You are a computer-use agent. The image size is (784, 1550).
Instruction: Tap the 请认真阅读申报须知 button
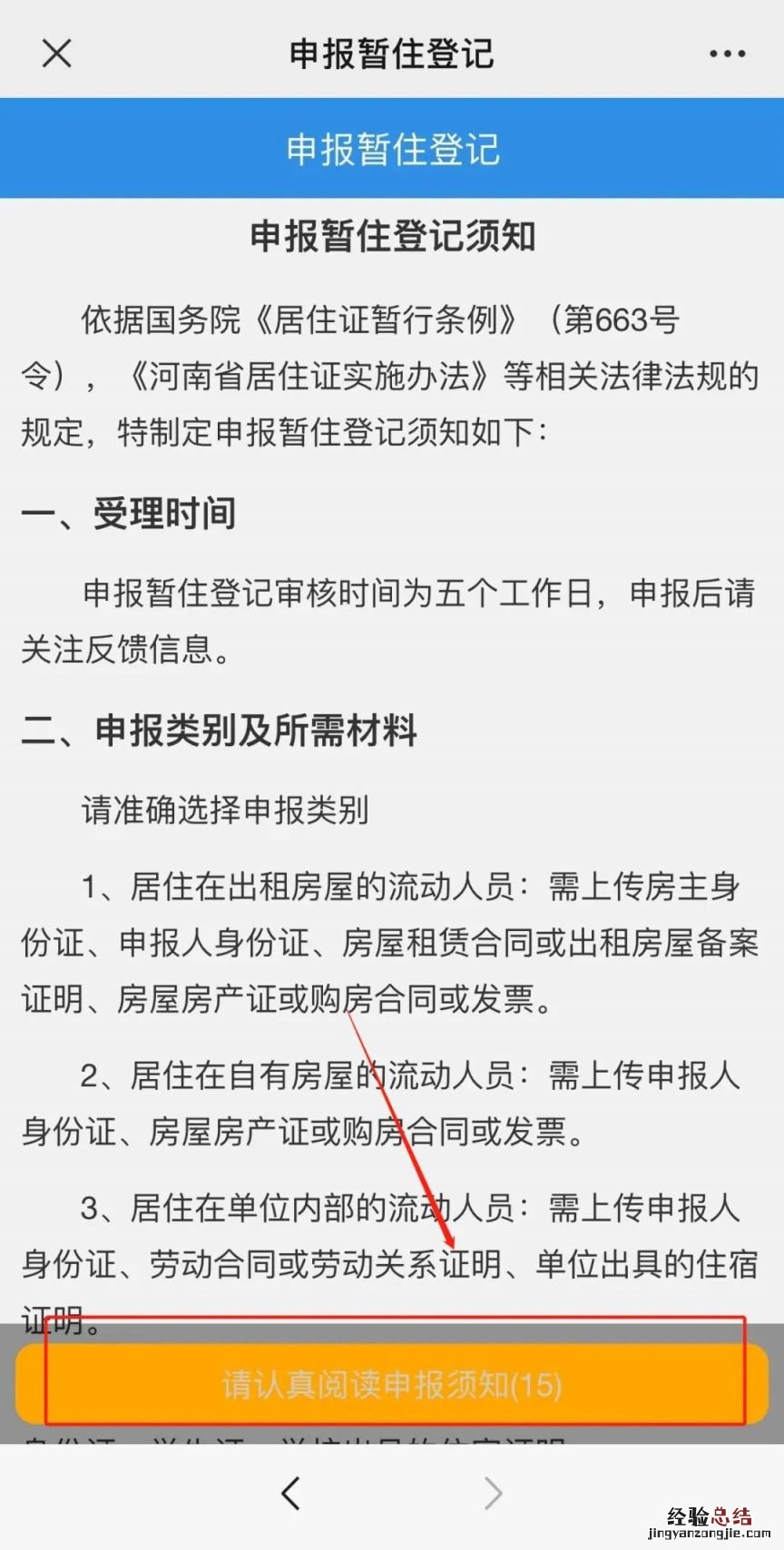[392, 1384]
